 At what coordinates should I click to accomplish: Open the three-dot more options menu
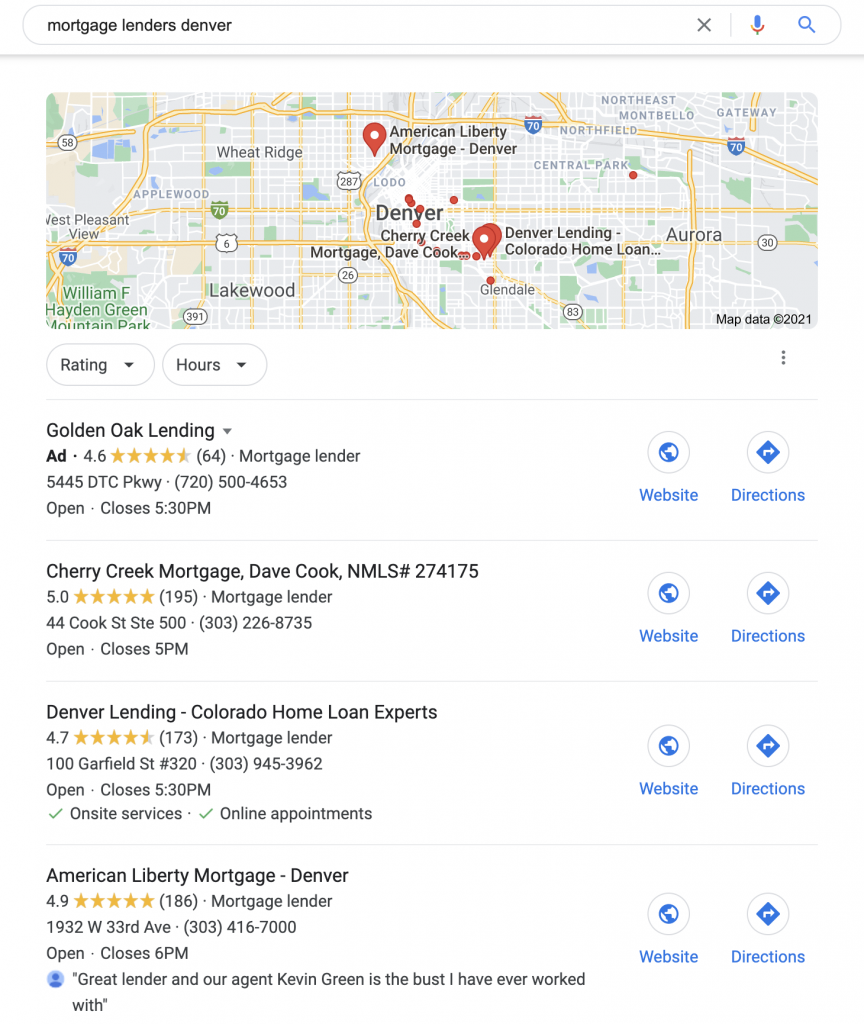[784, 358]
